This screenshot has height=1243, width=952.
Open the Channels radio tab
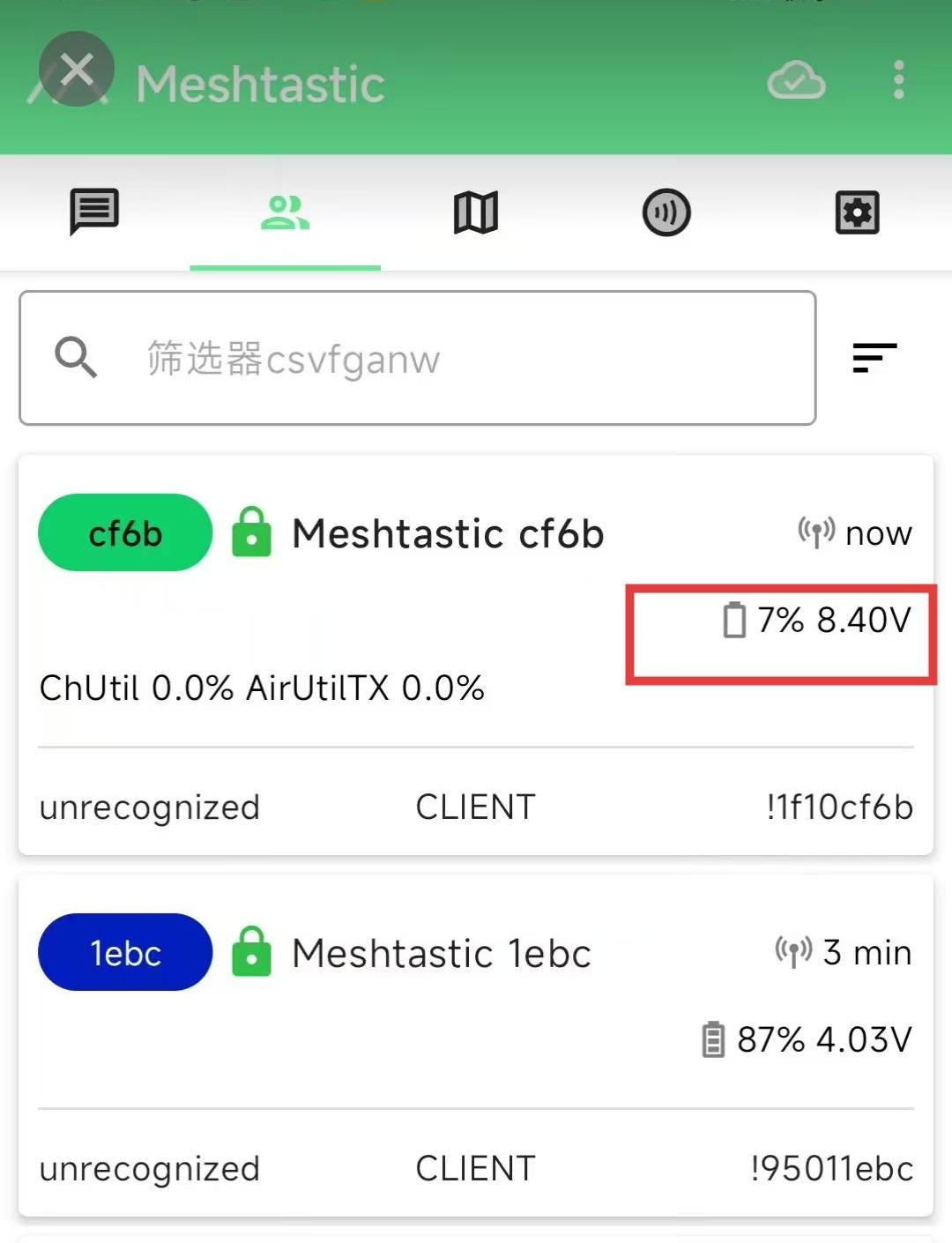[x=666, y=212]
